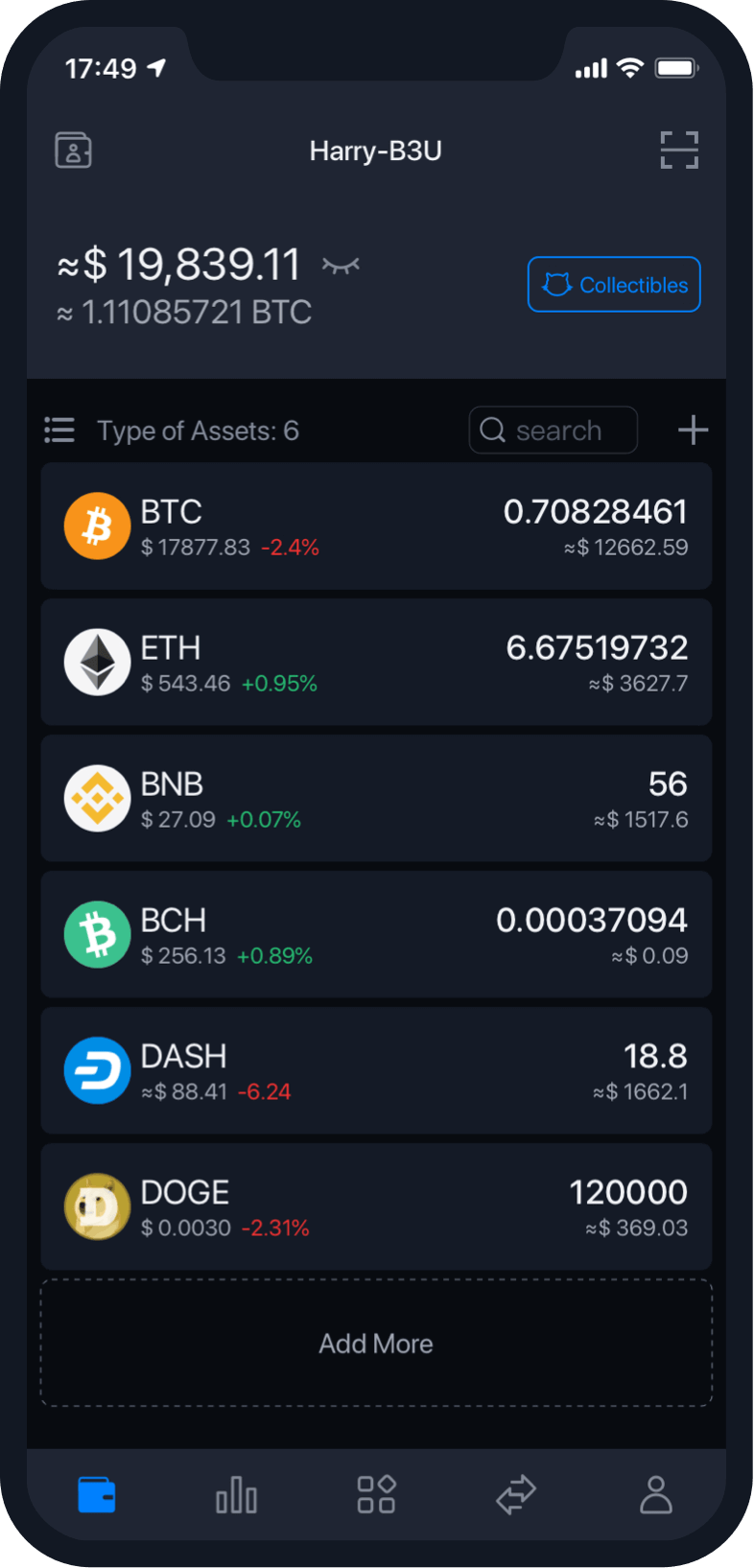The width and height of the screenshot is (754, 1568).
Task: Open the contacts address book icon
Action: click(73, 151)
